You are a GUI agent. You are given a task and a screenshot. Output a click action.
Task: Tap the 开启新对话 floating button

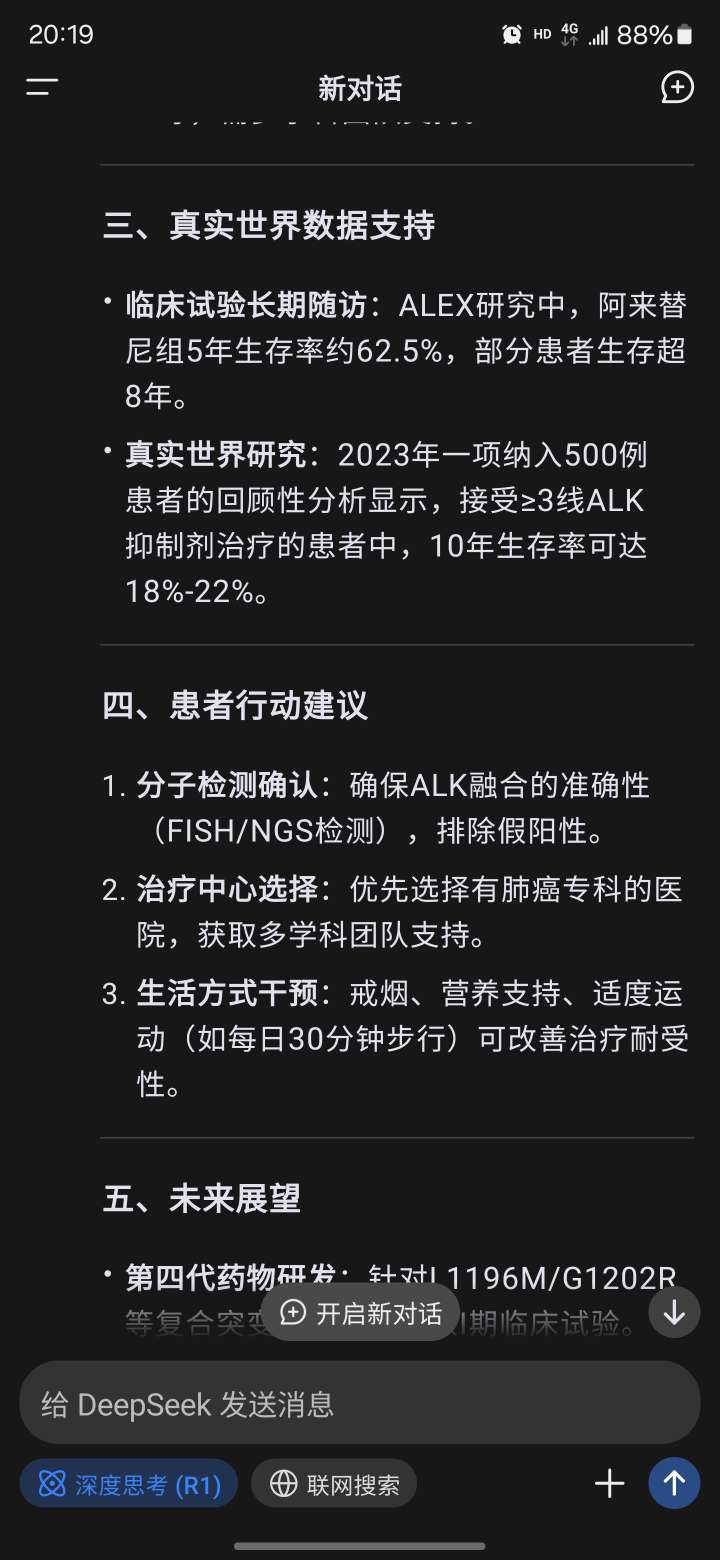[360, 1312]
